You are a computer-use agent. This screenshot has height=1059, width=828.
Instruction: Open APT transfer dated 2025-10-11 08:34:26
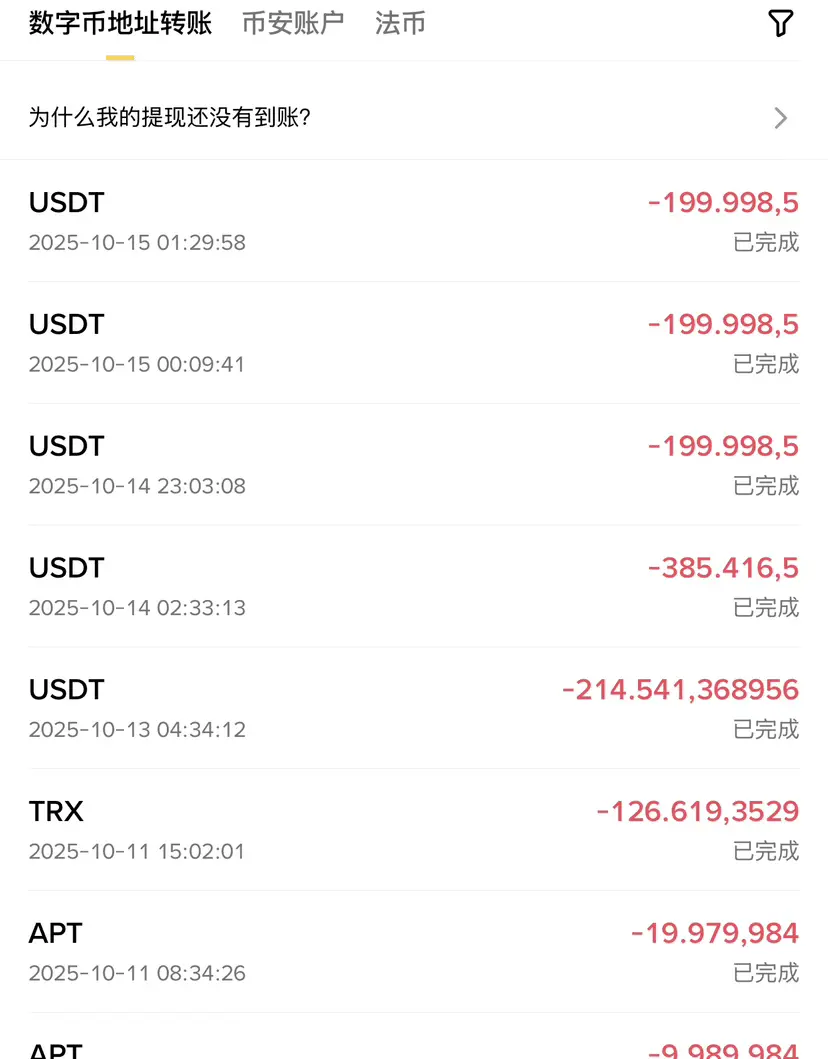point(413,952)
